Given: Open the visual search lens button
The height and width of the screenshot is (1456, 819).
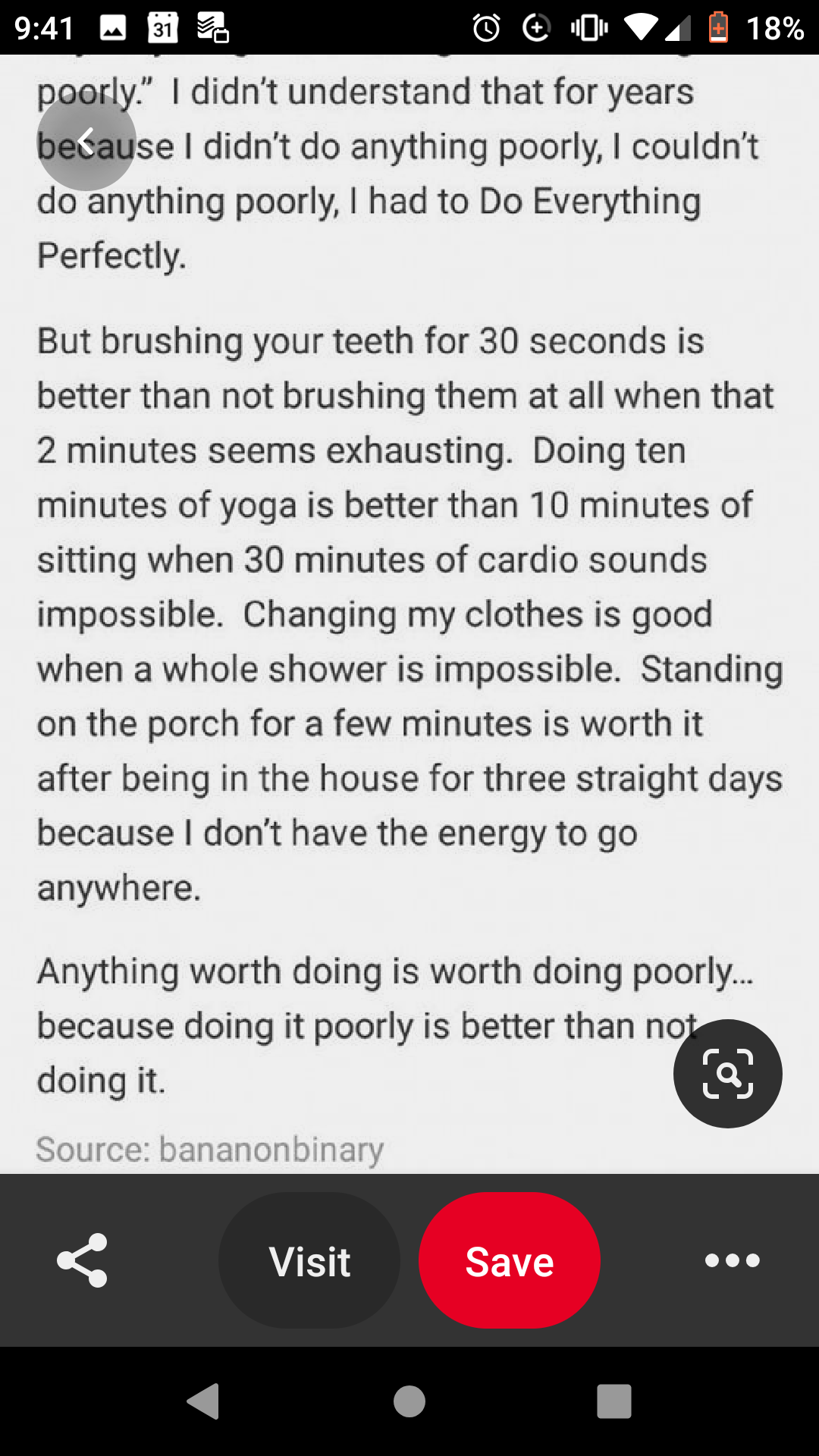Looking at the screenshot, I should click(728, 1074).
